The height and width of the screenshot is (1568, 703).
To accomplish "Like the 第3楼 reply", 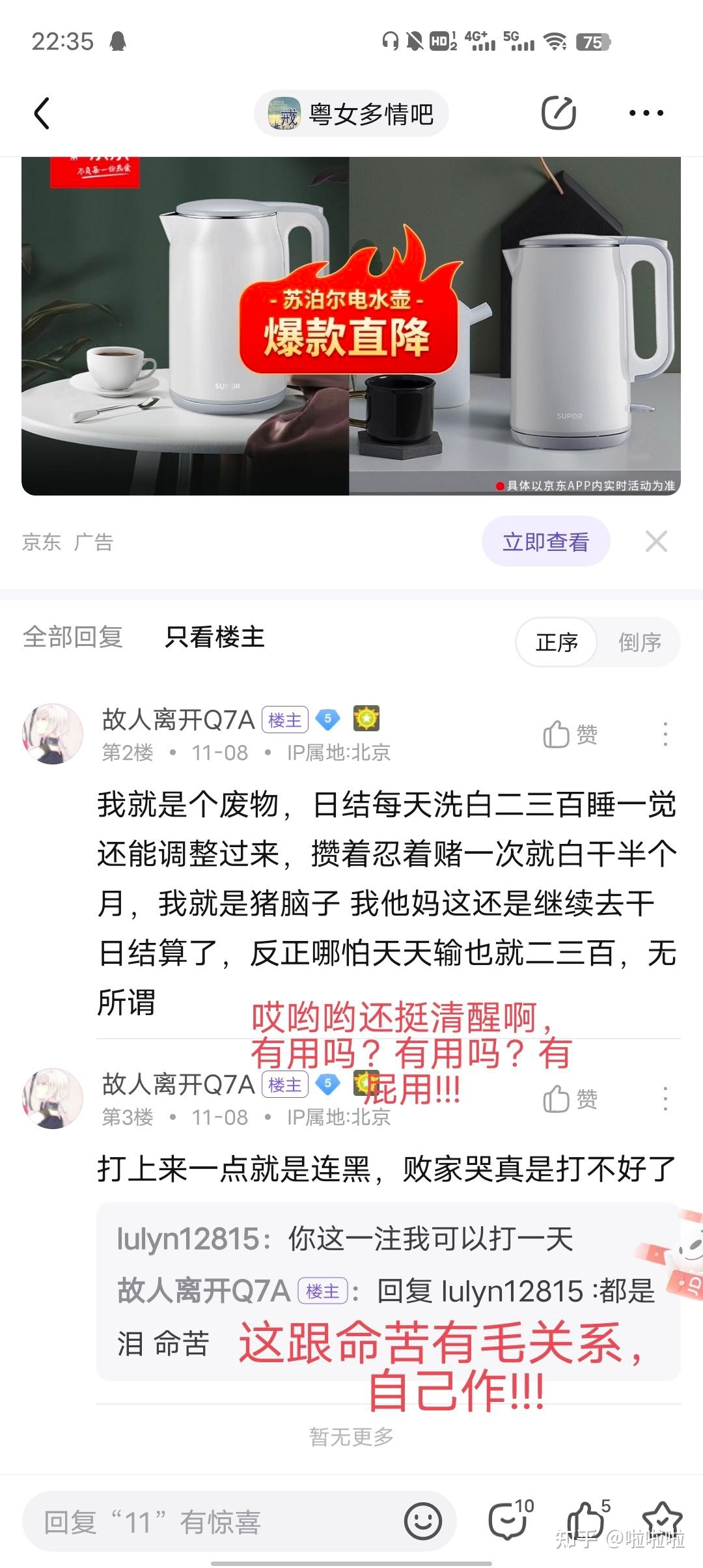I will 570,1099.
